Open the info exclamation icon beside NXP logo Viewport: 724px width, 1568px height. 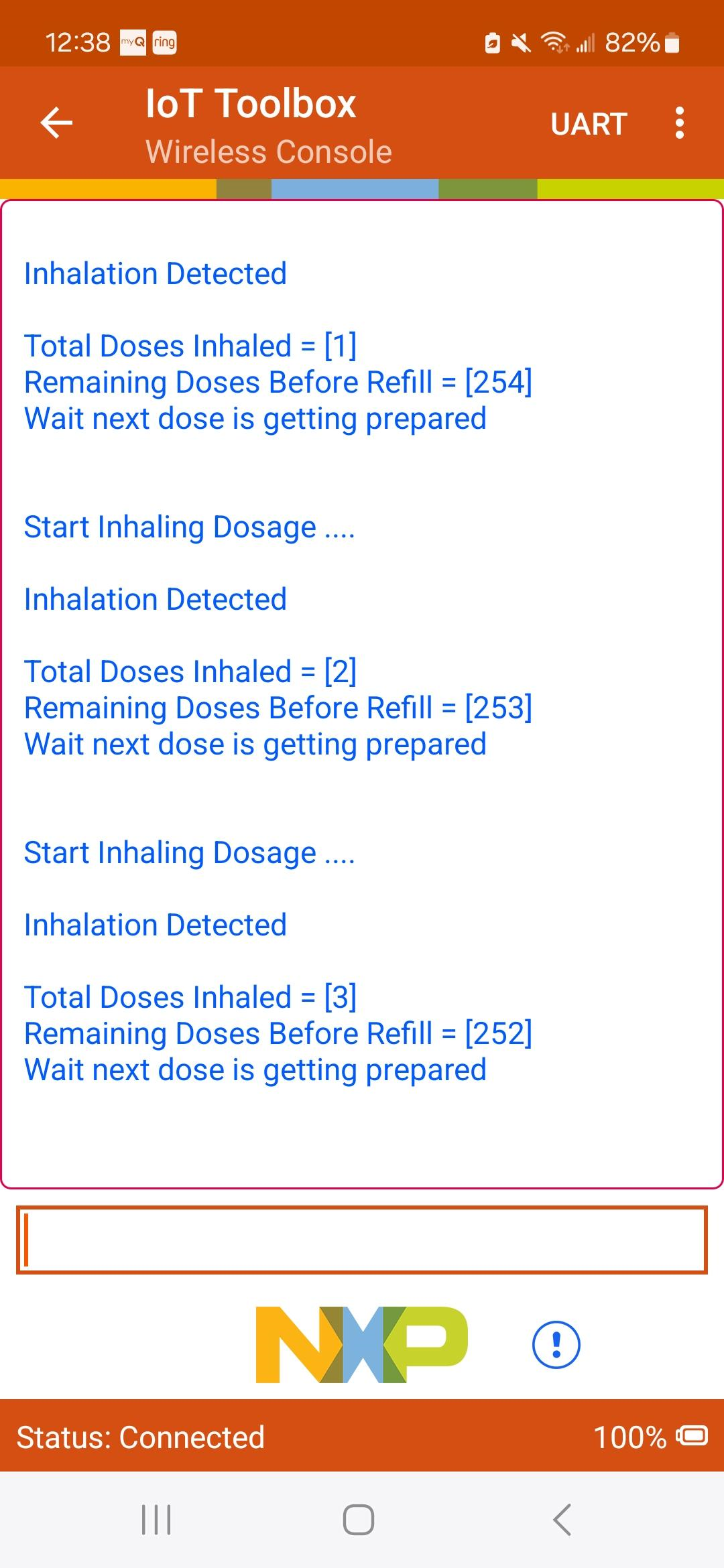click(x=556, y=1344)
